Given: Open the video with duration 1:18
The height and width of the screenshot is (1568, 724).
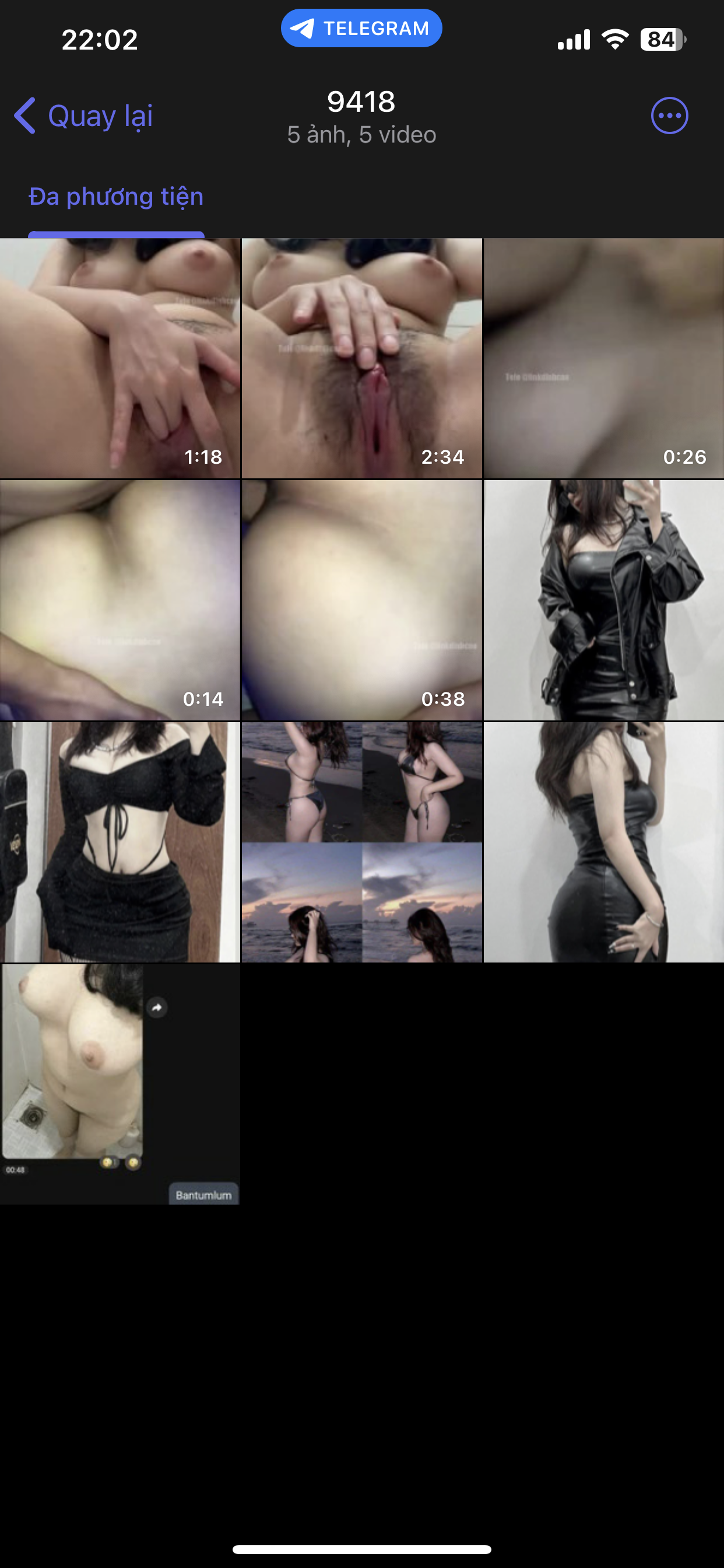Looking at the screenshot, I should coord(120,358).
